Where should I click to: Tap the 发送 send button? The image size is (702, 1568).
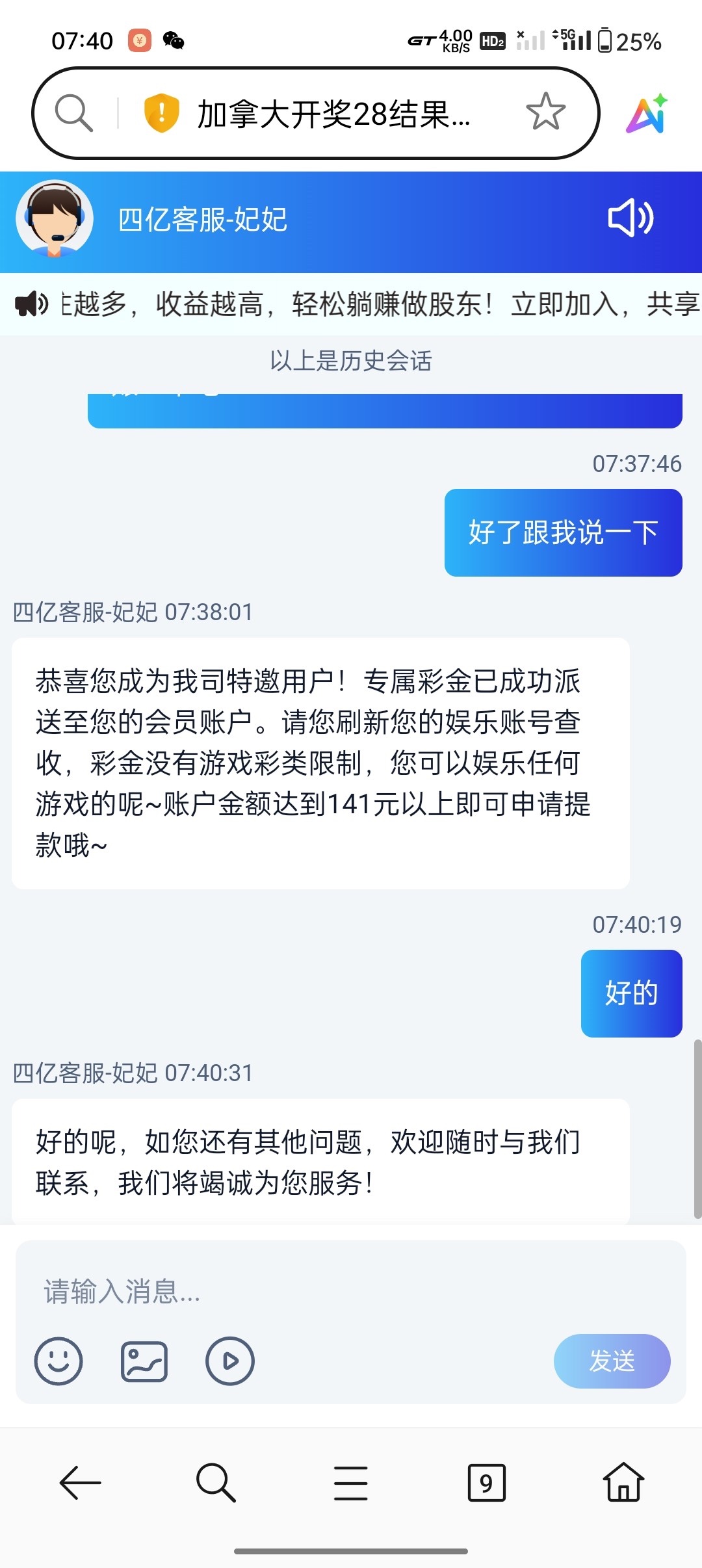click(612, 1361)
